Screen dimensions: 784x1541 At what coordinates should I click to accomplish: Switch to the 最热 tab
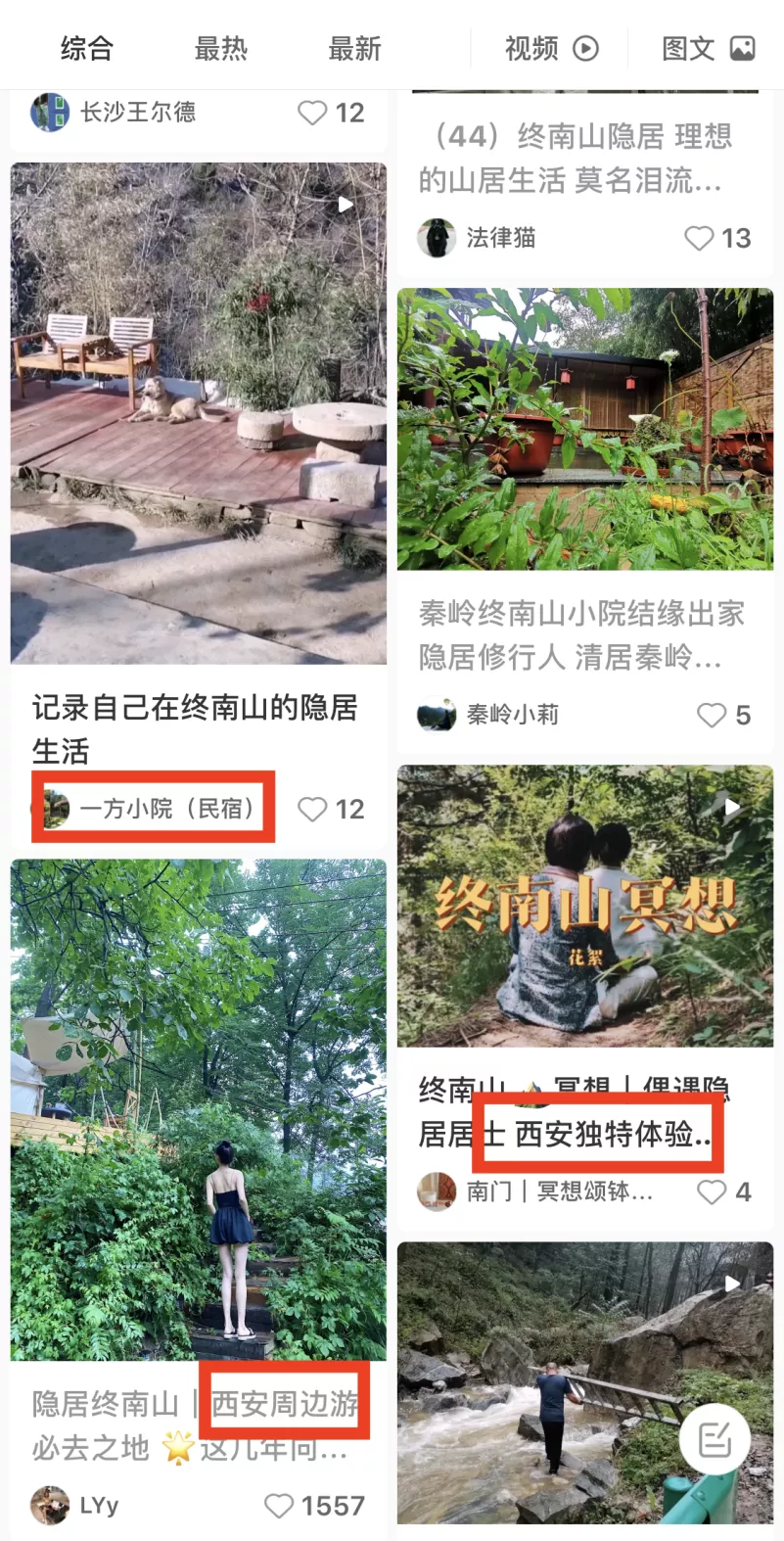221,48
